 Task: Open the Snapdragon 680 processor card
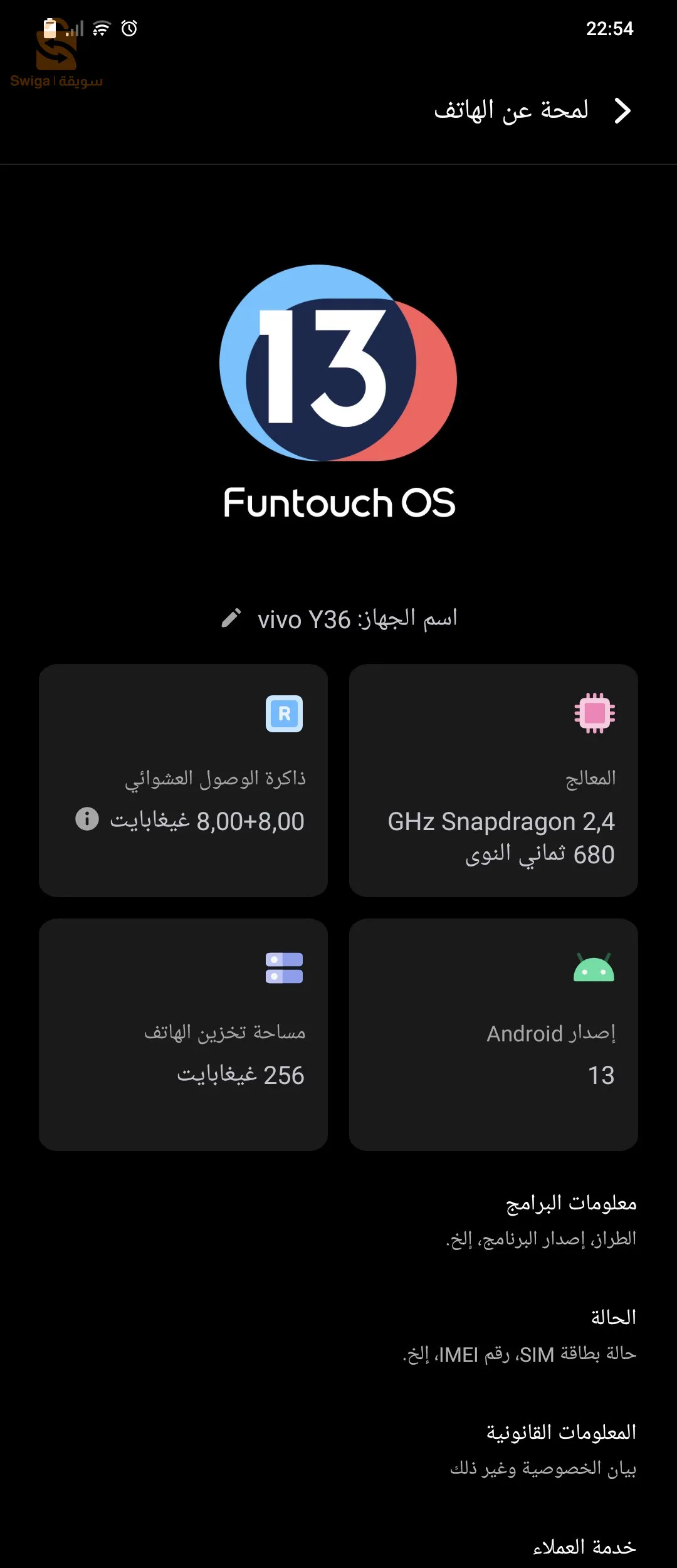point(493,780)
